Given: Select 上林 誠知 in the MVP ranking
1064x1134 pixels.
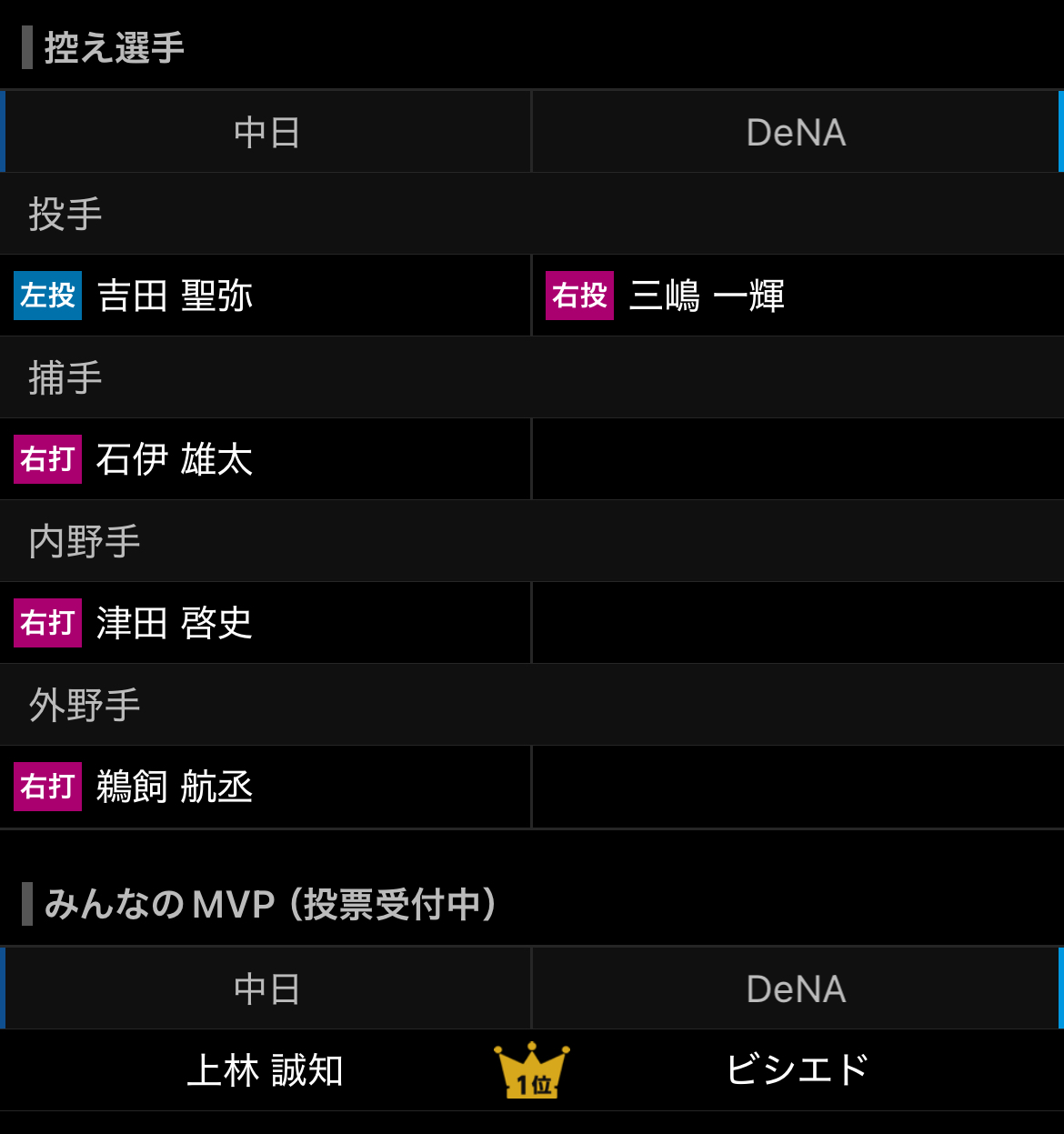Looking at the screenshot, I should point(265,1070).
